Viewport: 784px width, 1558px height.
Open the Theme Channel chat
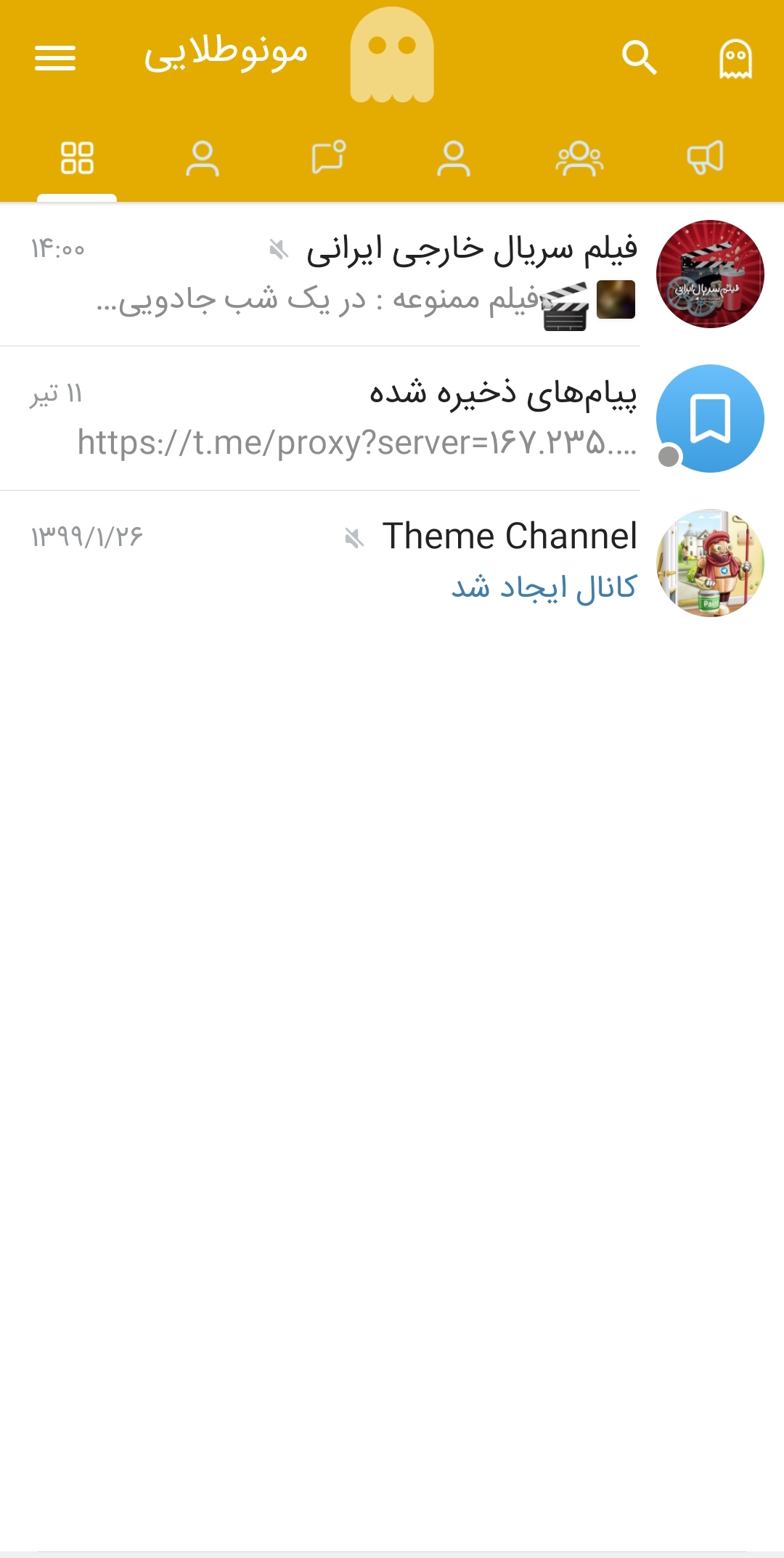click(392, 563)
